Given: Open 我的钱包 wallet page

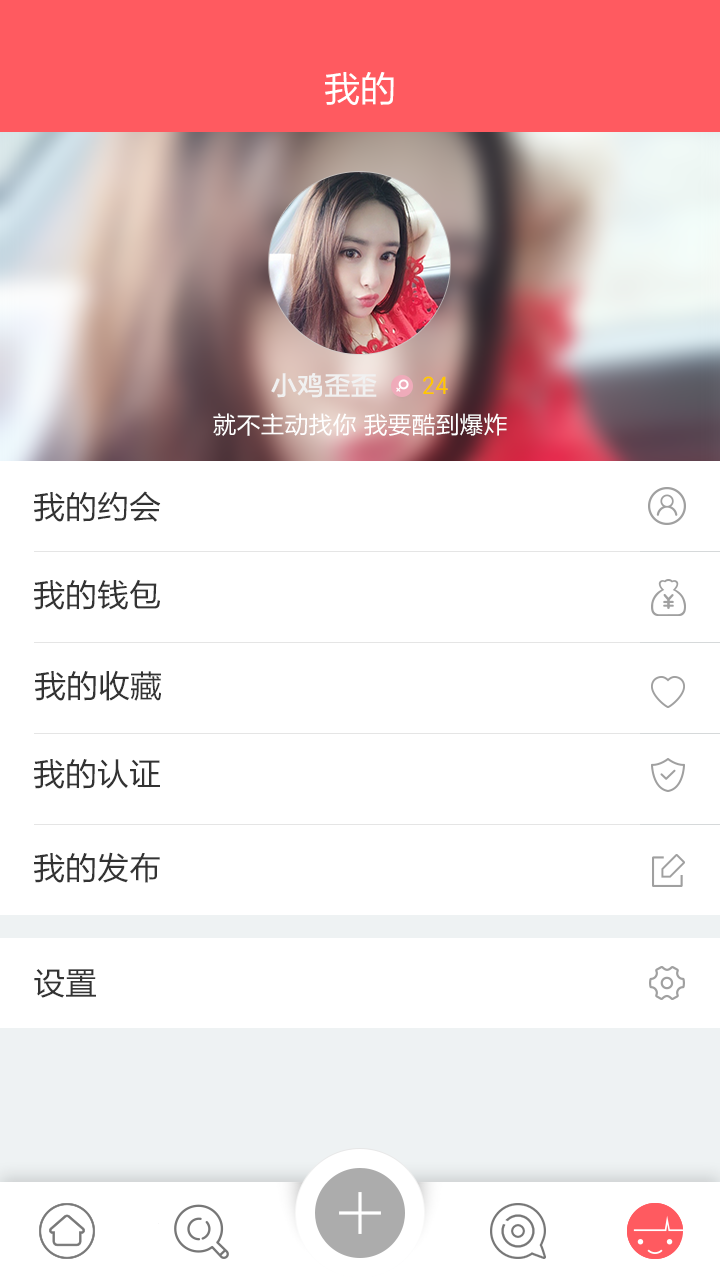Looking at the screenshot, I should coord(98,597).
